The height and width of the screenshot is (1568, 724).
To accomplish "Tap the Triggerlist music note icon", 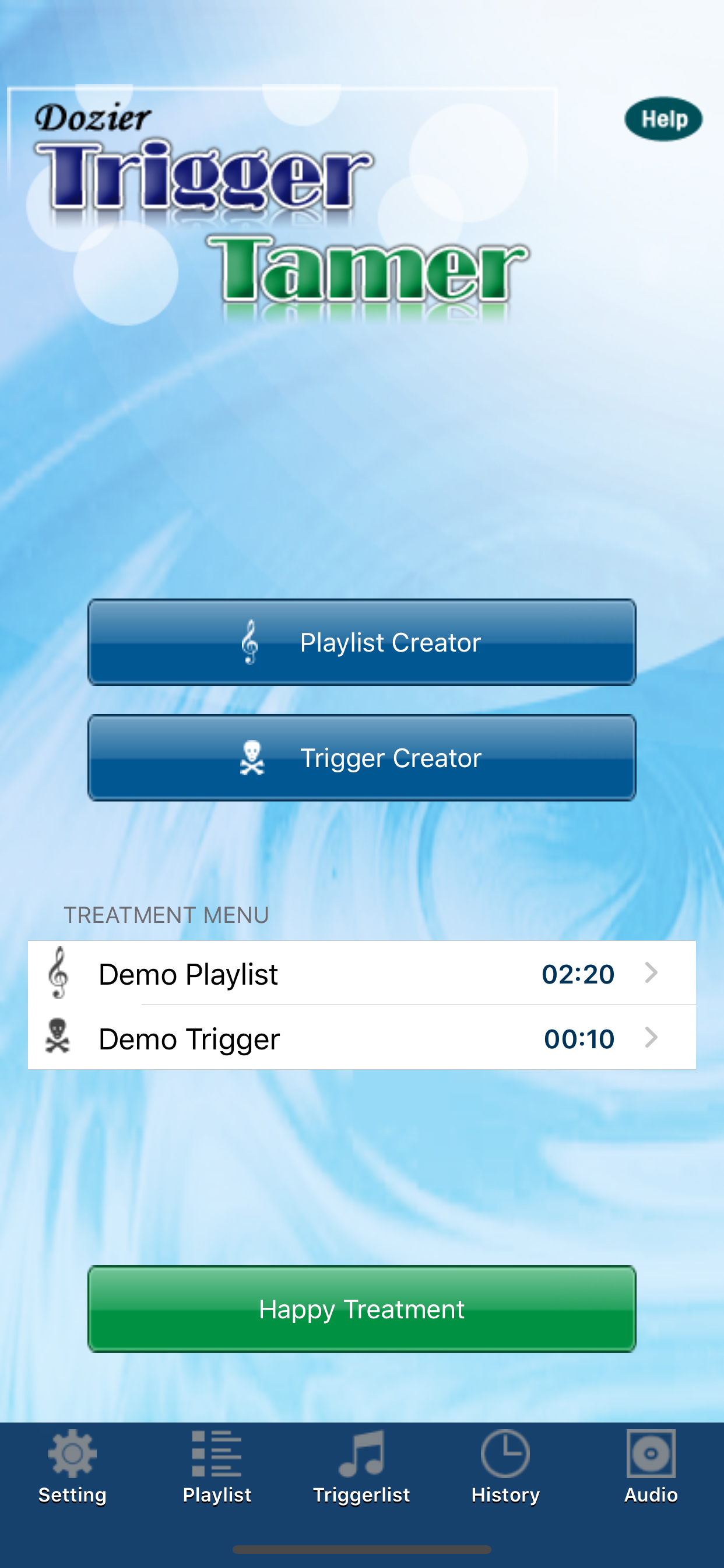I will coord(362,1454).
